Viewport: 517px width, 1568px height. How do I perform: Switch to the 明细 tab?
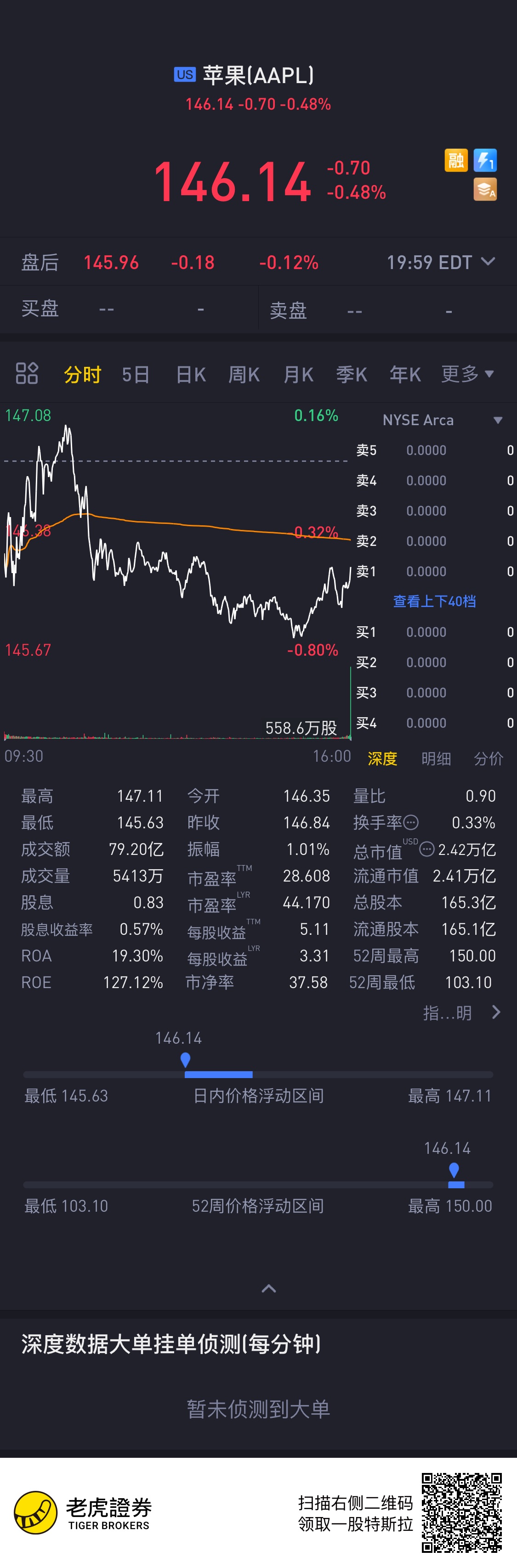pos(437,759)
